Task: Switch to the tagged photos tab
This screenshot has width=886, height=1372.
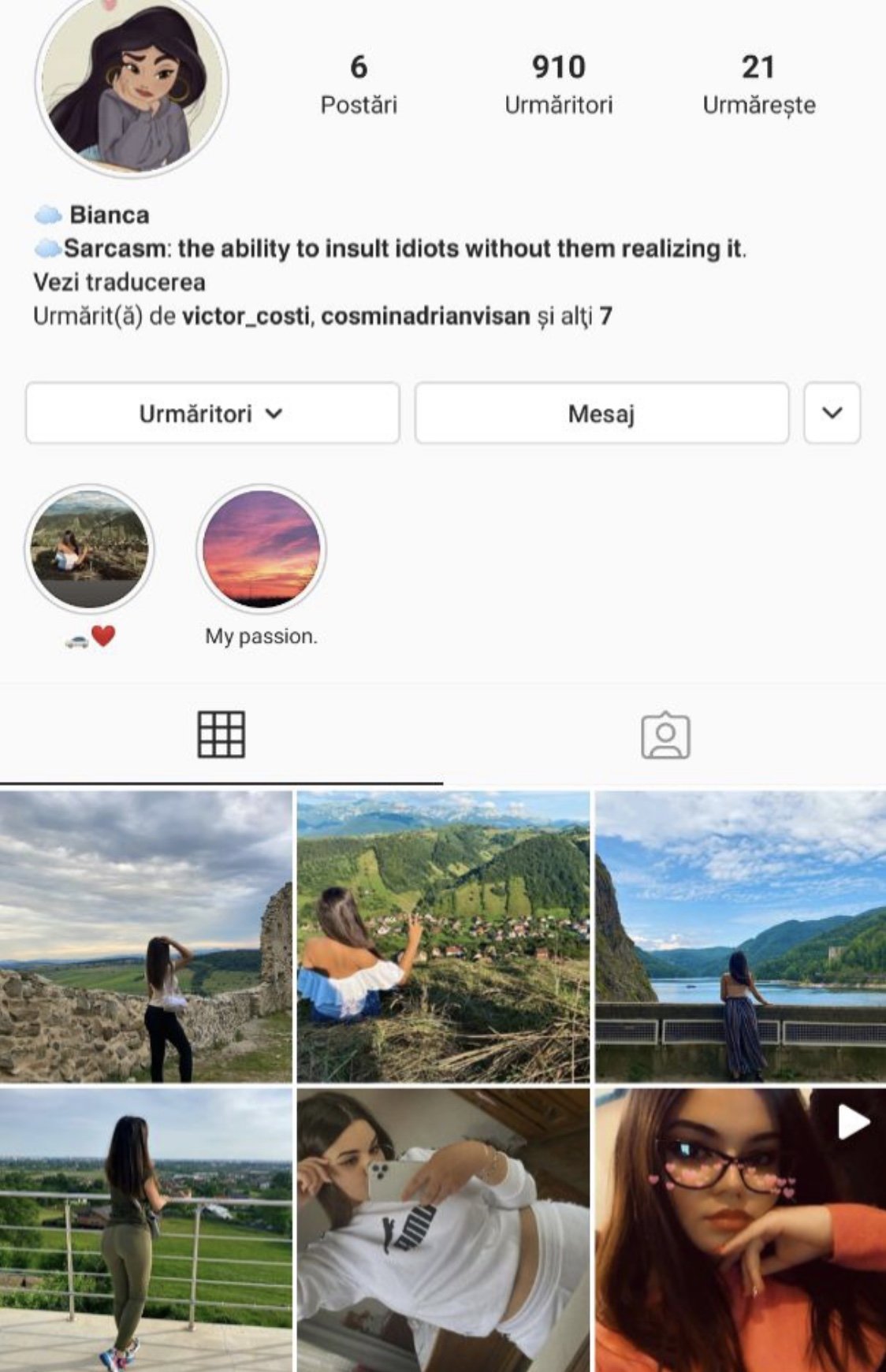Action: tap(665, 736)
